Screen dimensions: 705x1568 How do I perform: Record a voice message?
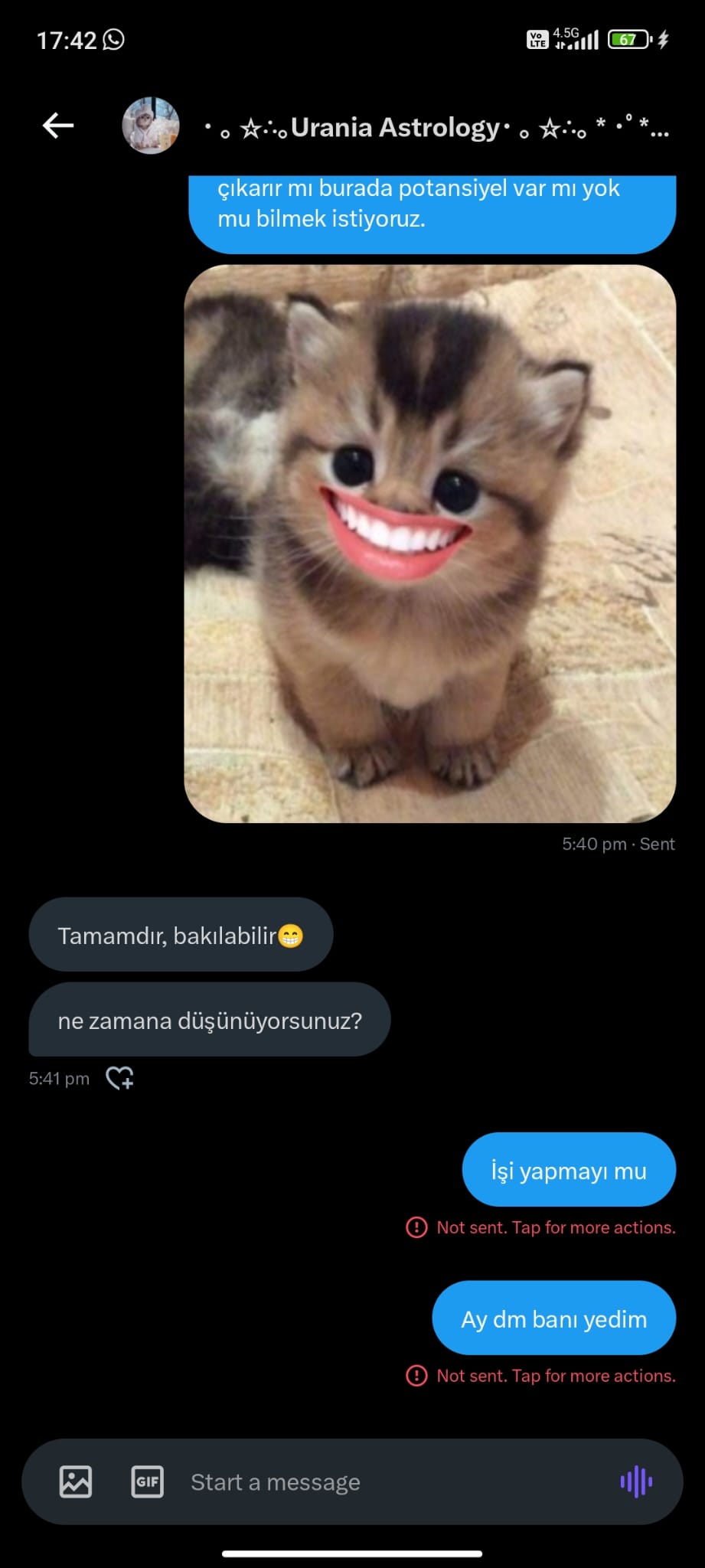pos(636,1481)
